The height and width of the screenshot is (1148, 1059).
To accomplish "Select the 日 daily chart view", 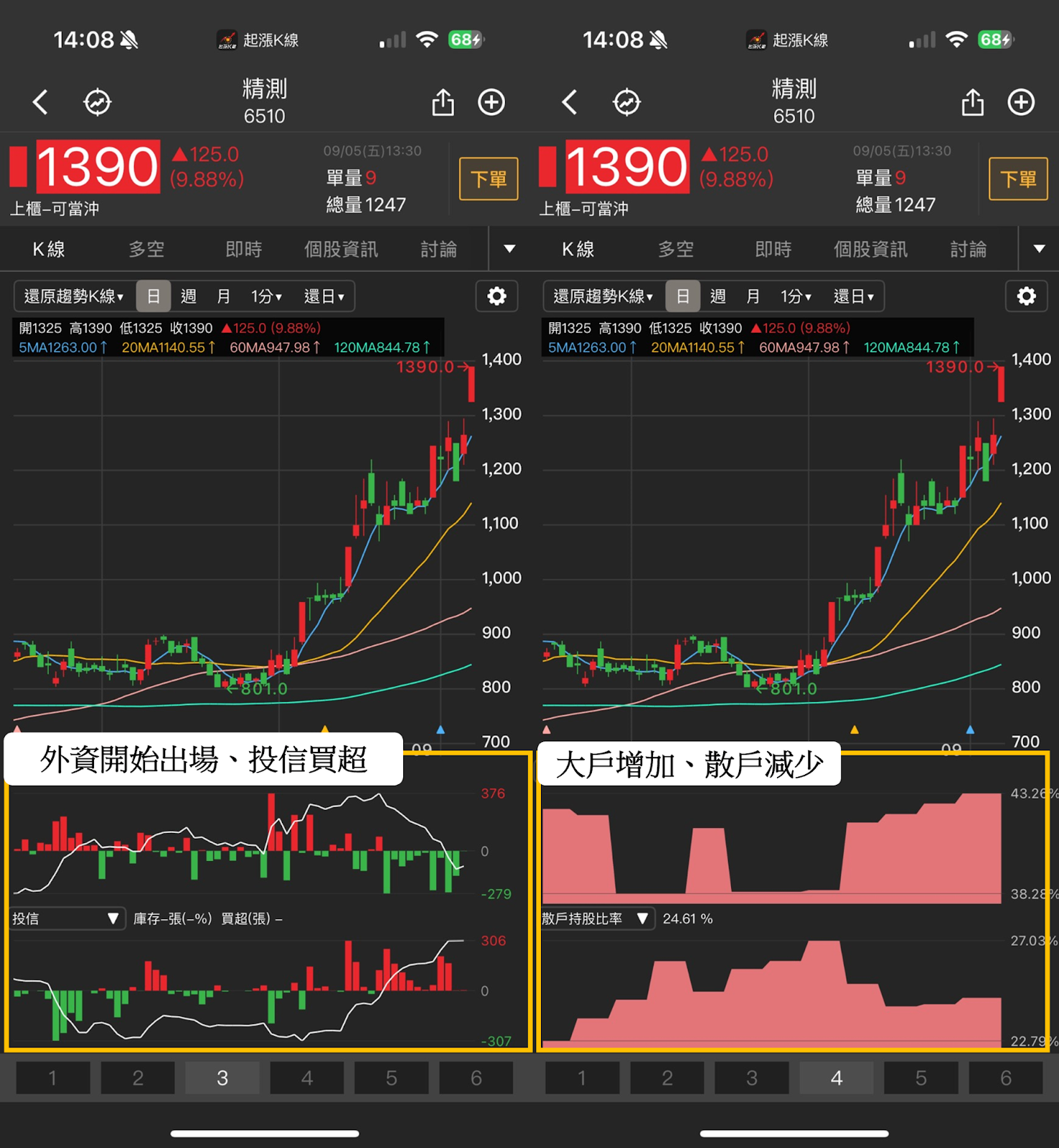I will pos(154,296).
